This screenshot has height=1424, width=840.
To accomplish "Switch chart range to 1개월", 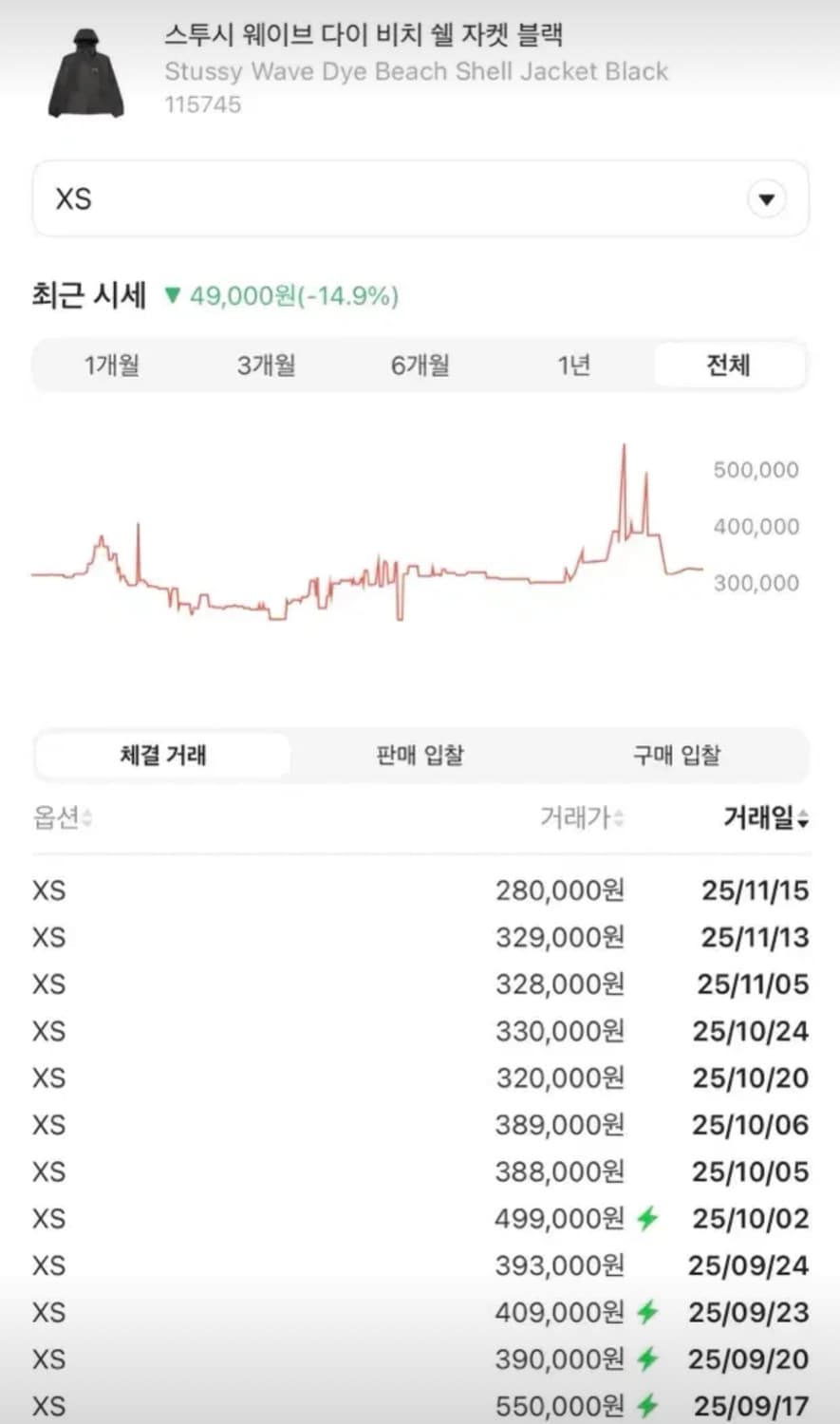I will coord(112,365).
